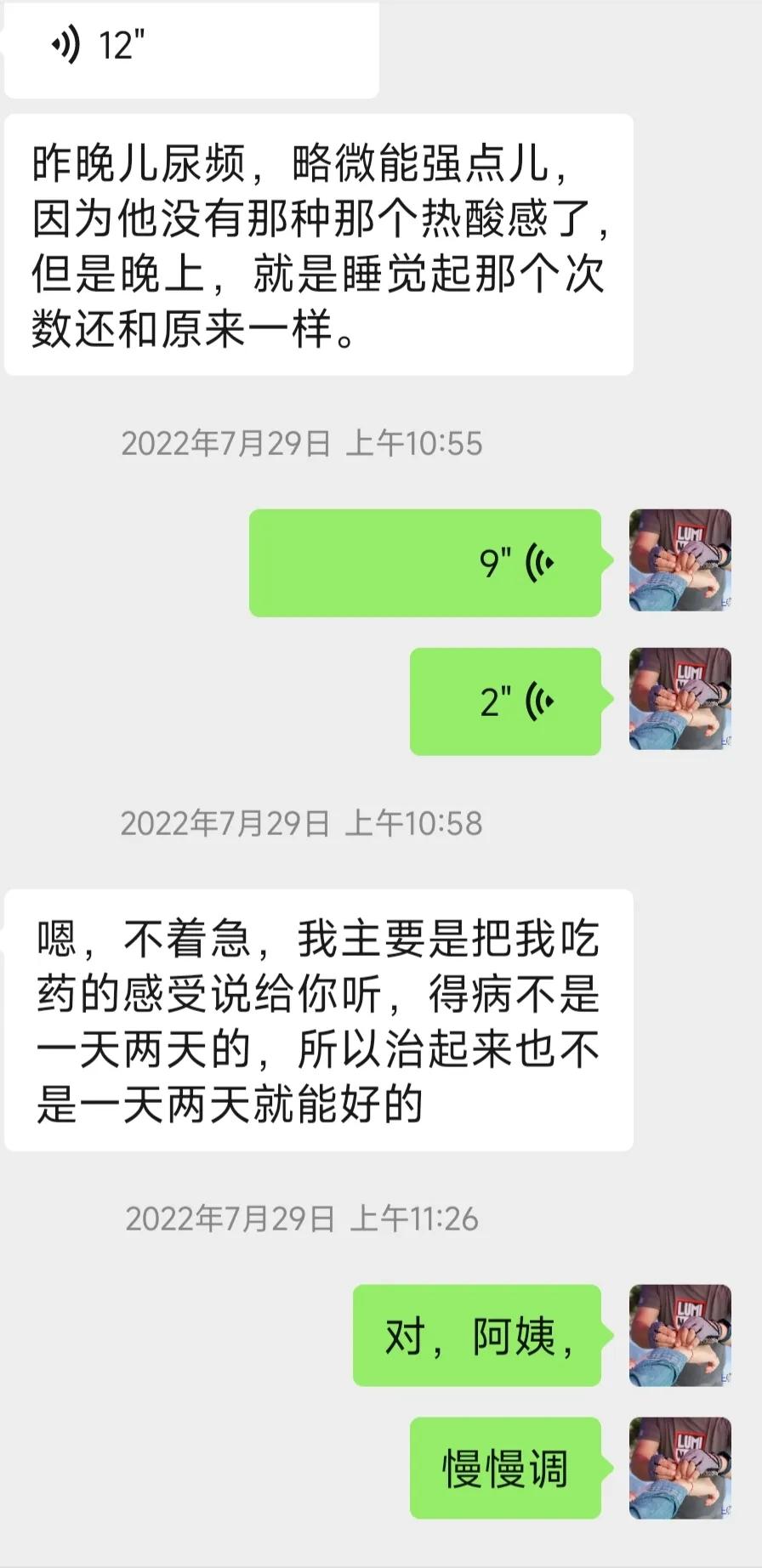This screenshot has width=762, height=1568.
Task: Select the message starting with 昨晚儿尿频
Action: (319, 245)
